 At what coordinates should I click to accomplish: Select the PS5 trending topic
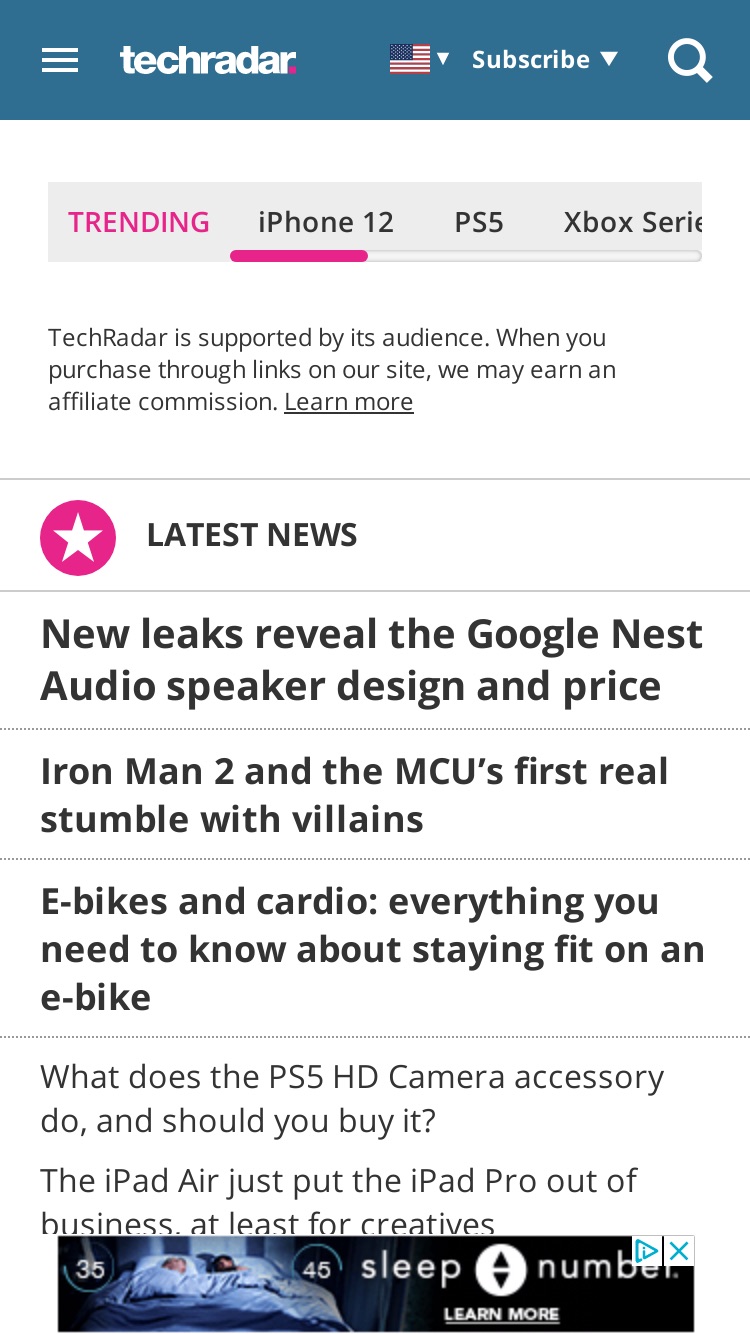[x=479, y=222]
